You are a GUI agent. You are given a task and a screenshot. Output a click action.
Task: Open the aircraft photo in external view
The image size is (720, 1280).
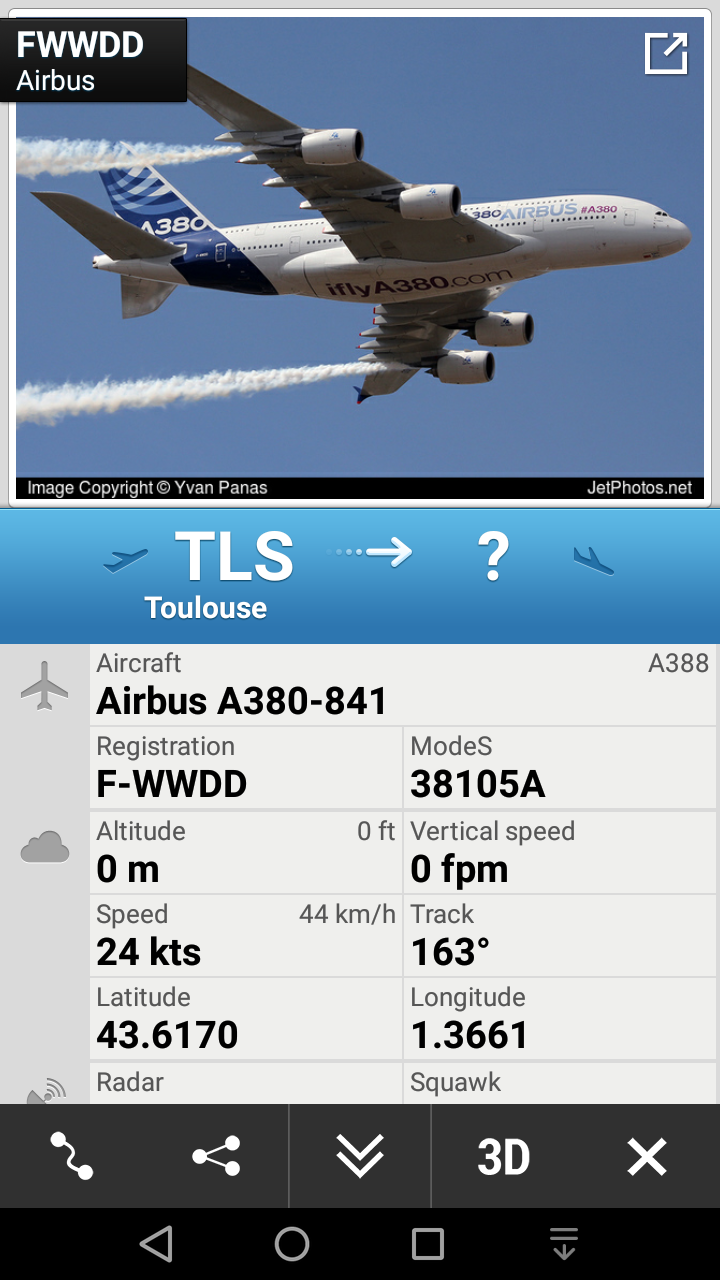tap(666, 54)
